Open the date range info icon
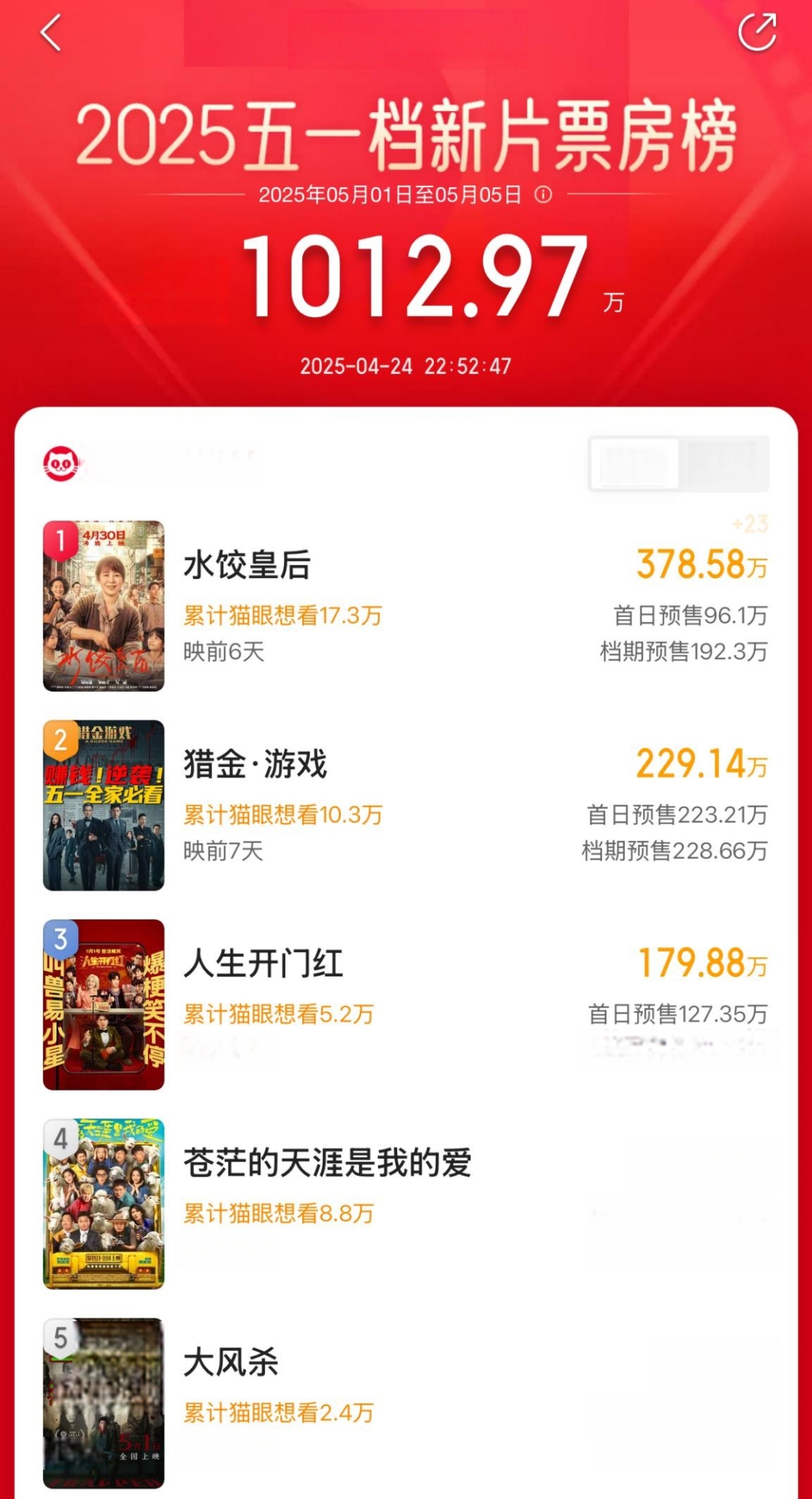Screen dimensions: 812x1499 (x=543, y=195)
